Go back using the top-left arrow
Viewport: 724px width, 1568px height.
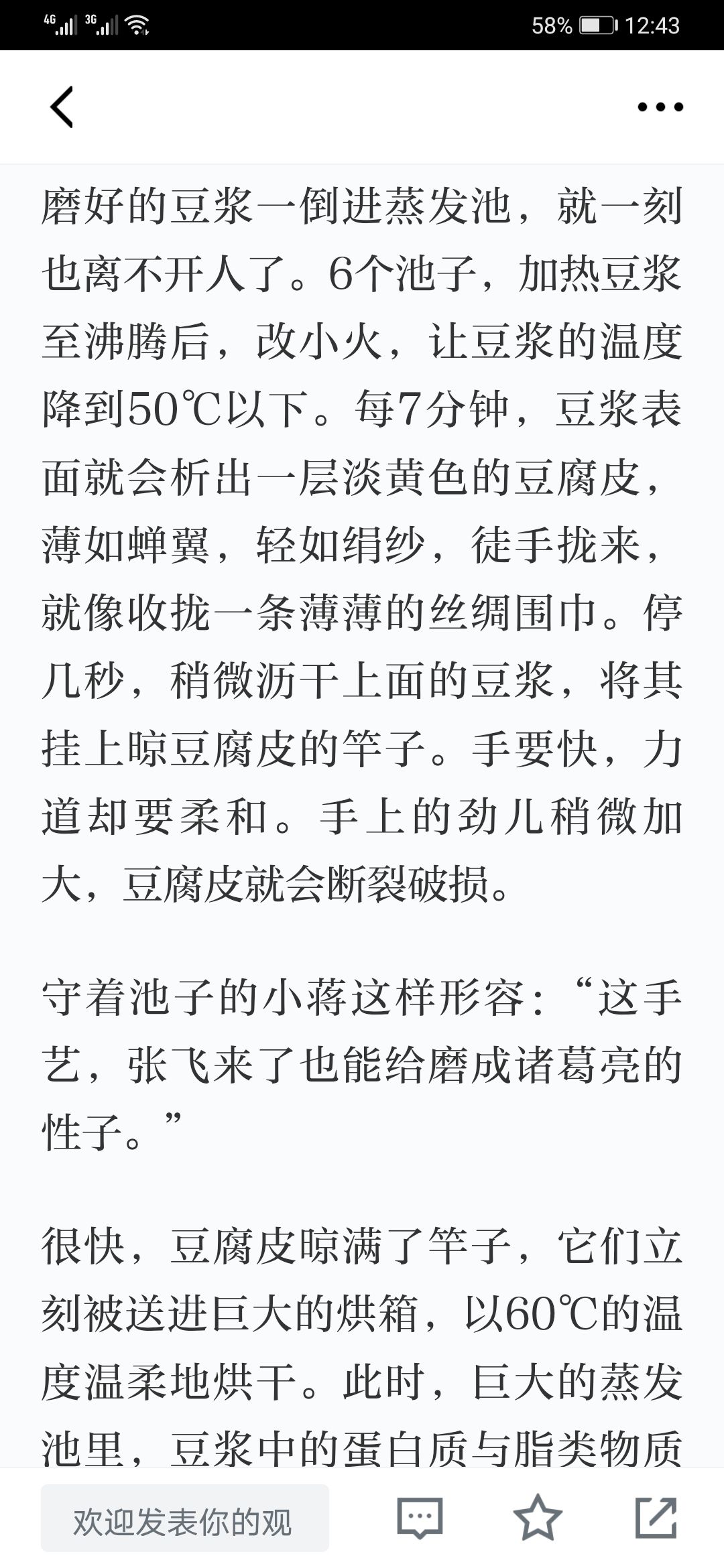pos(62,107)
